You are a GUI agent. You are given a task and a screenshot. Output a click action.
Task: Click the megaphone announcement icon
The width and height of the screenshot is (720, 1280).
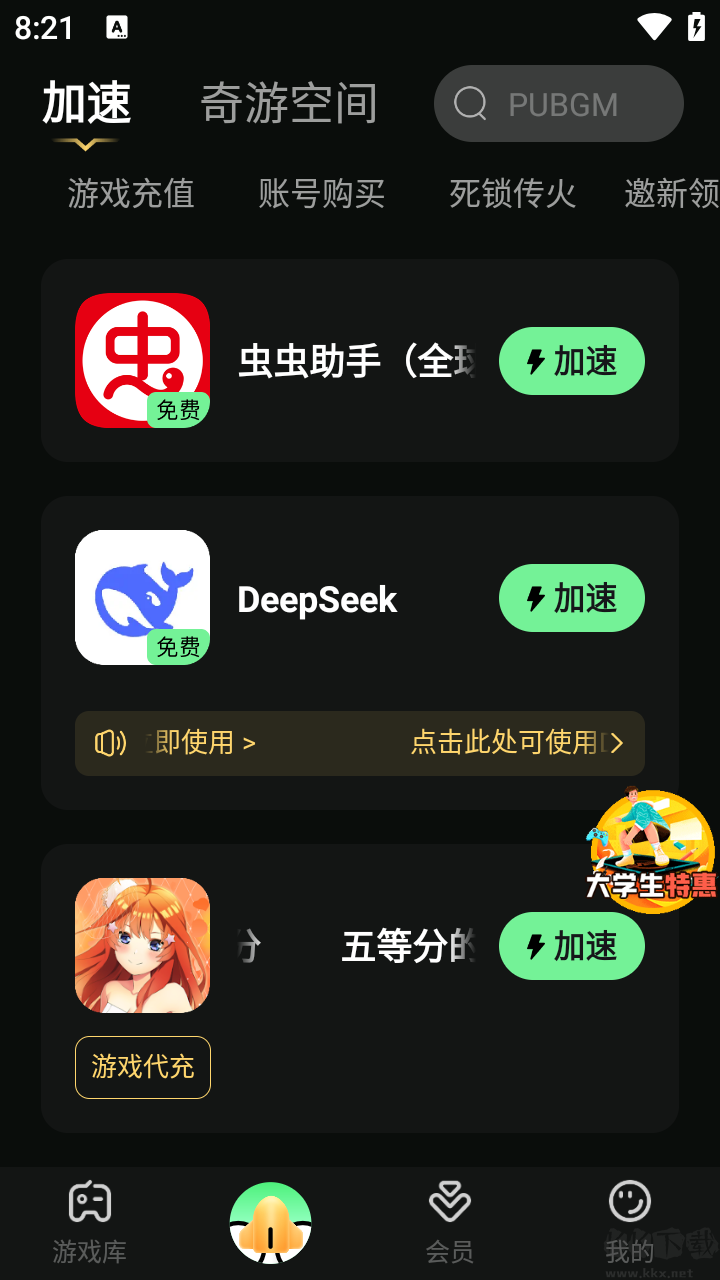[x=110, y=743]
